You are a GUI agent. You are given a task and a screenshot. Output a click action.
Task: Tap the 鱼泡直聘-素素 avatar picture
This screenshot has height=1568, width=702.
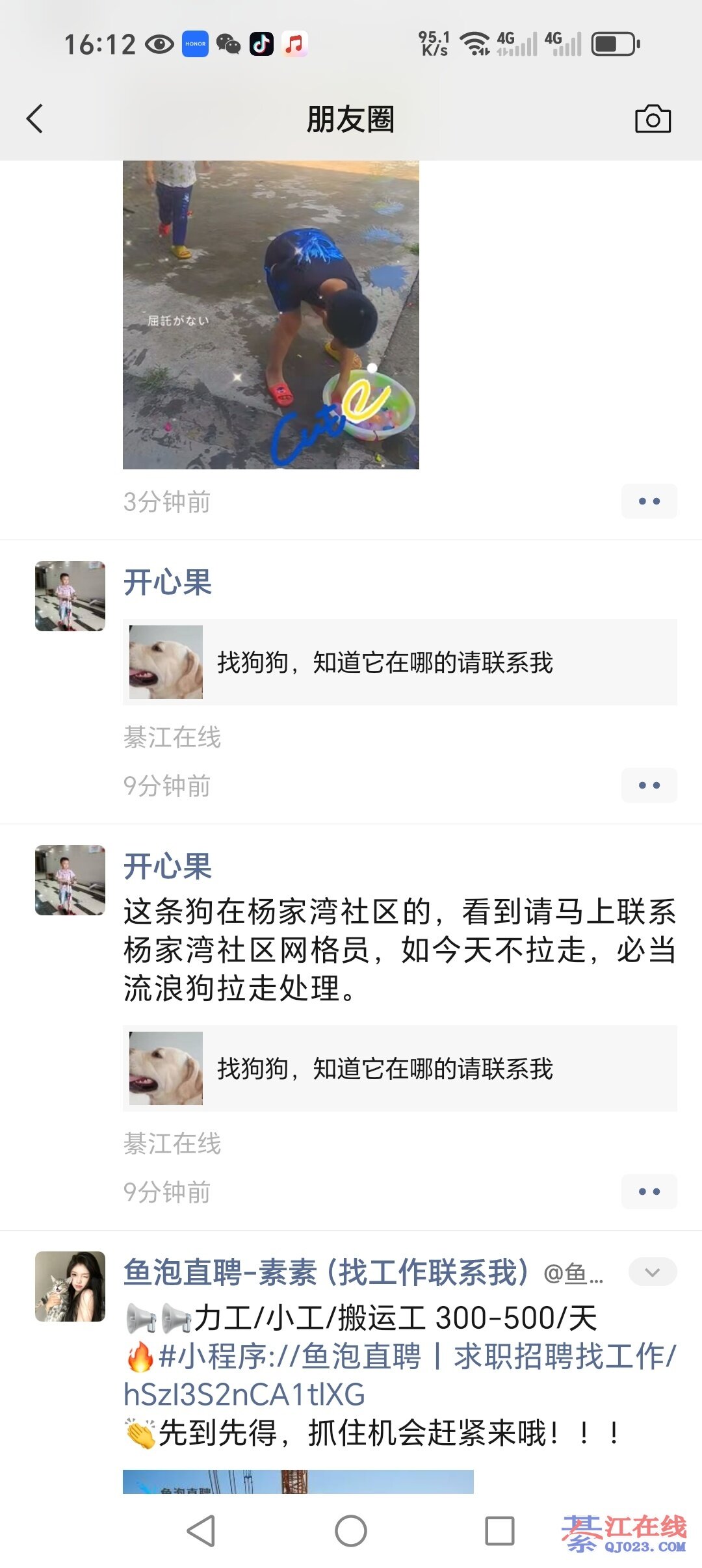pos(70,1286)
